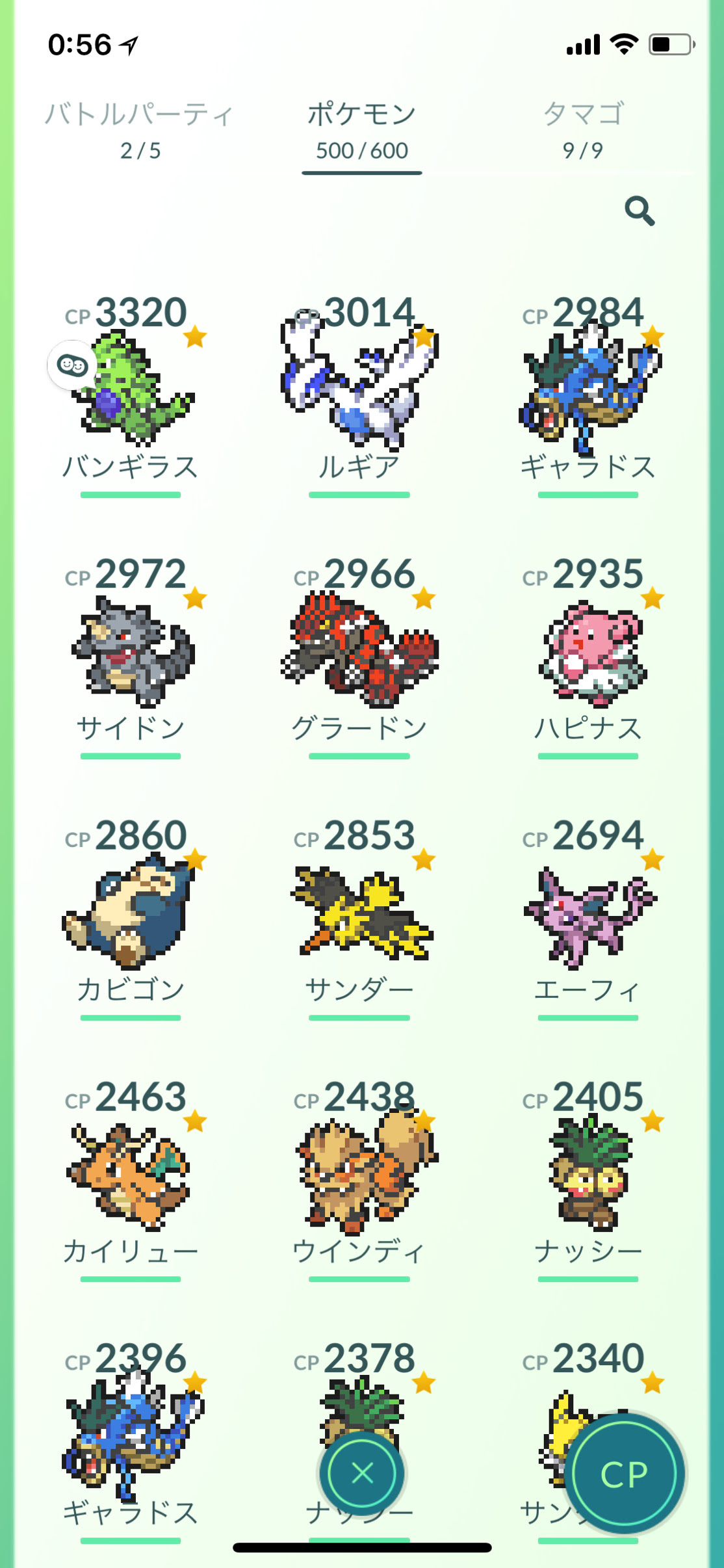Switch to the タマゴ tab

(x=583, y=130)
